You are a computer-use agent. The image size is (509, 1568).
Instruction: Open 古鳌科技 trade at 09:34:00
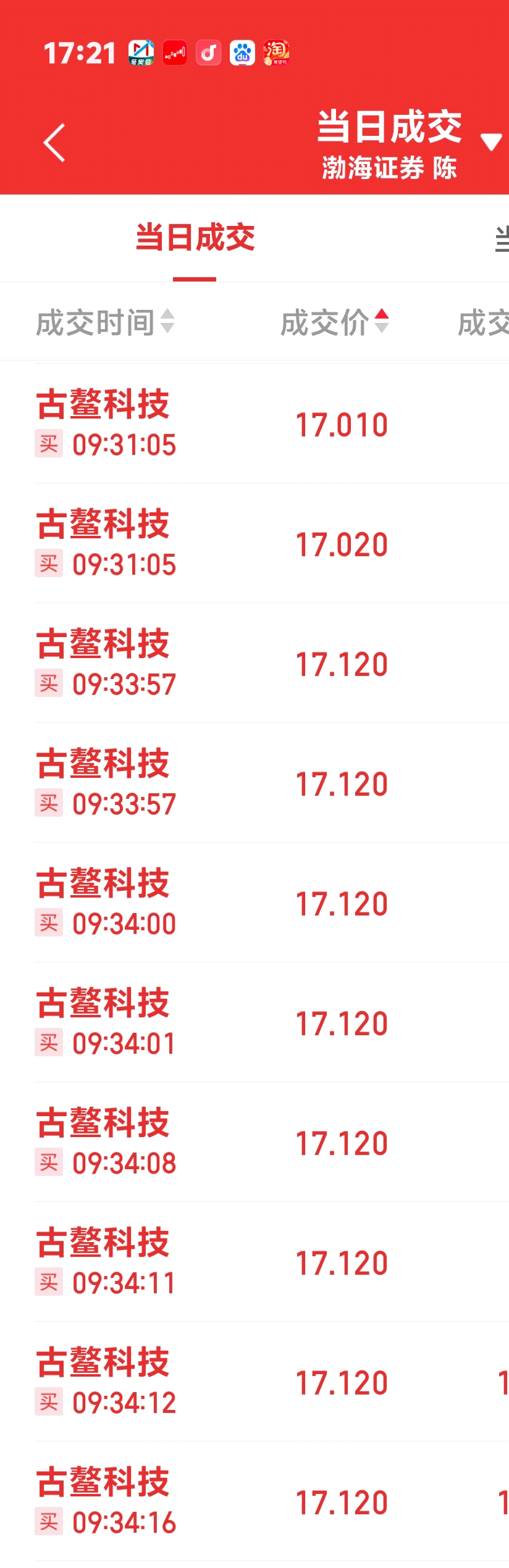click(254, 903)
